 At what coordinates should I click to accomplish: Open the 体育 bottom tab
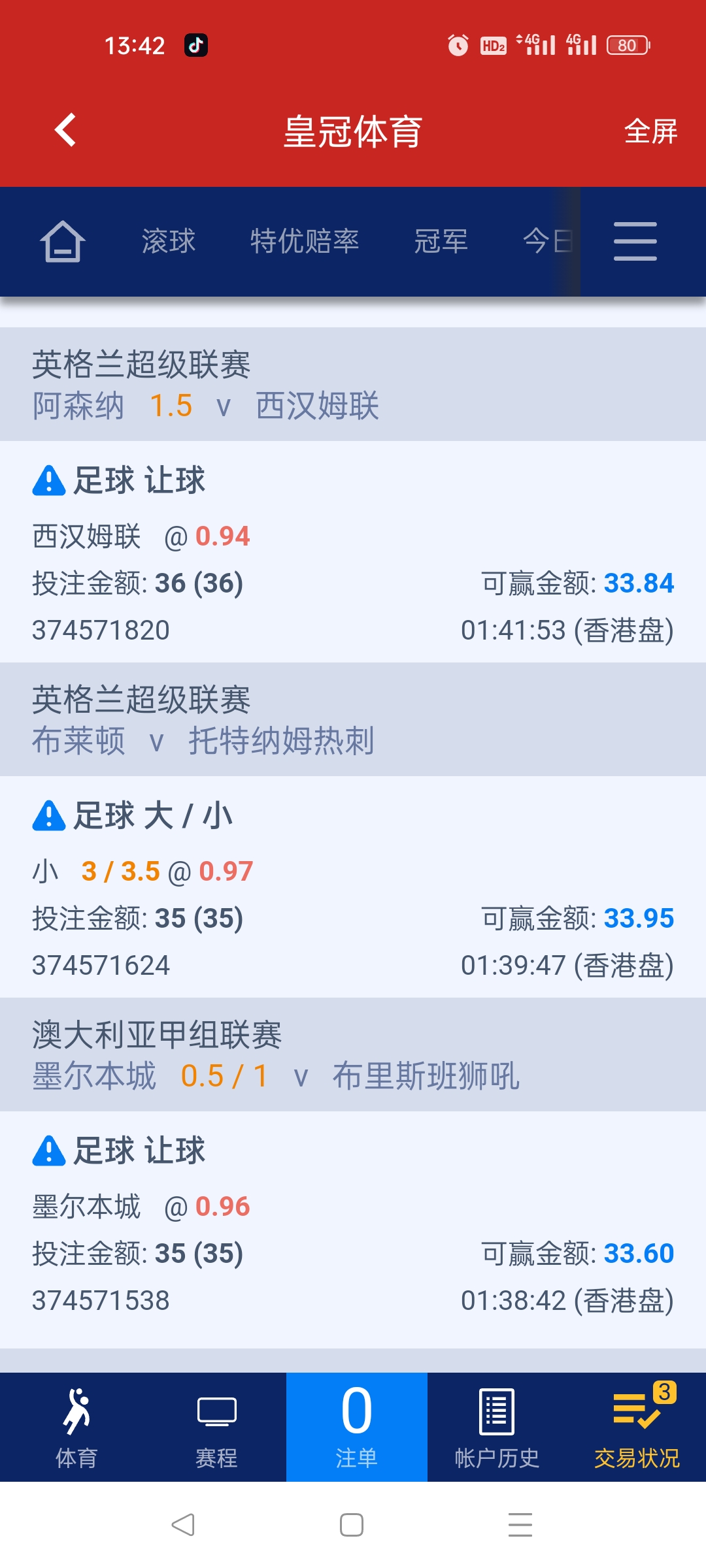pyautogui.click(x=76, y=1428)
